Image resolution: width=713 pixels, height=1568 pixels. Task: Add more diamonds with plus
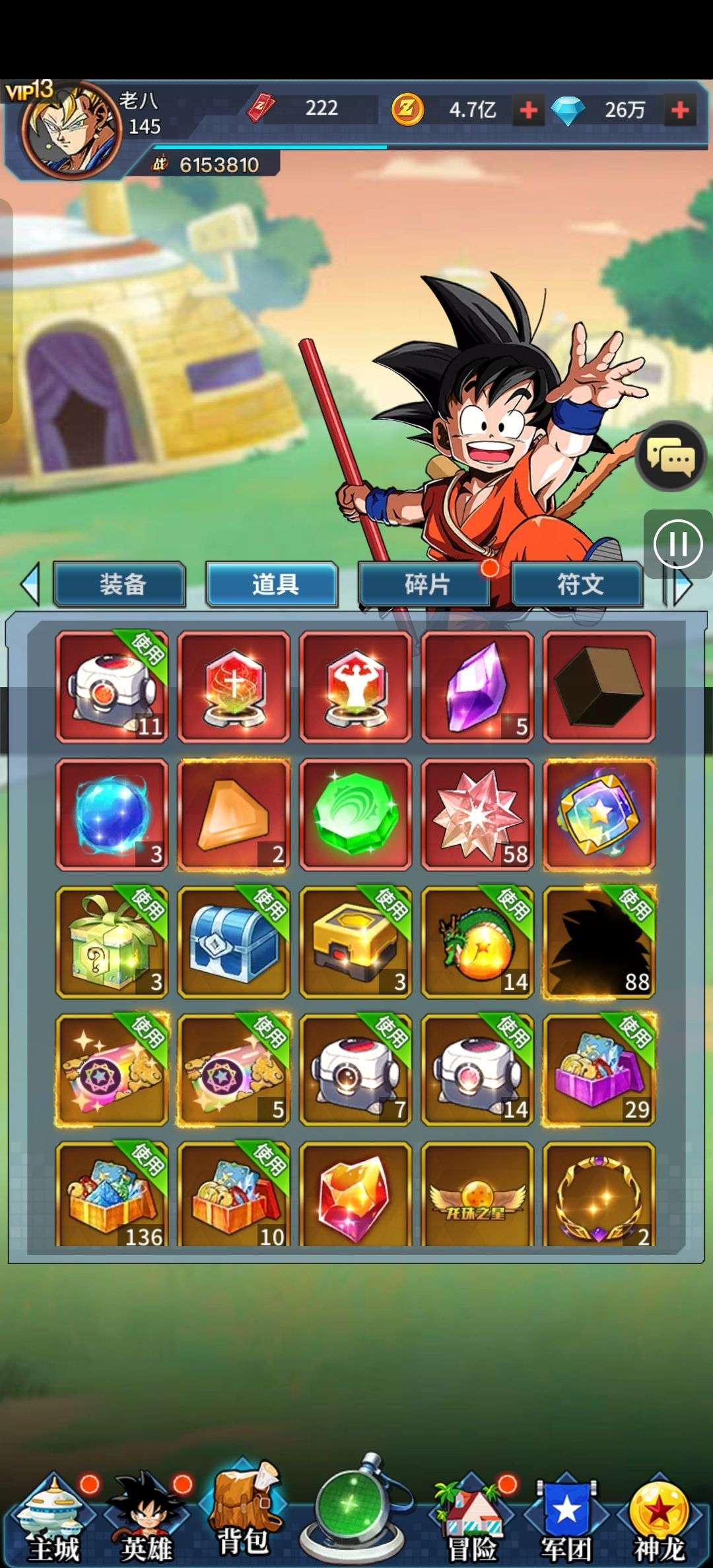tap(680, 110)
